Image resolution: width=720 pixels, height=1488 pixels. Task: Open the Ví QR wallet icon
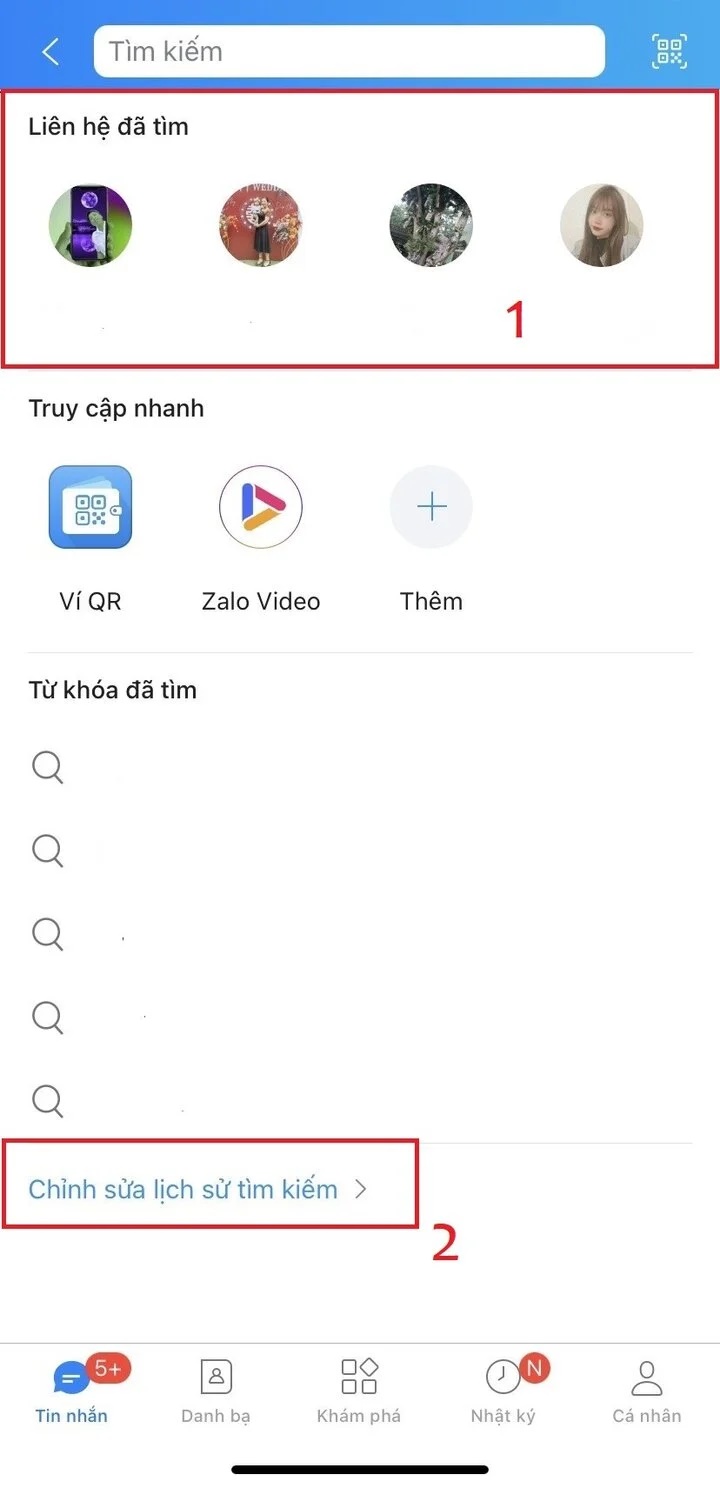[x=90, y=508]
